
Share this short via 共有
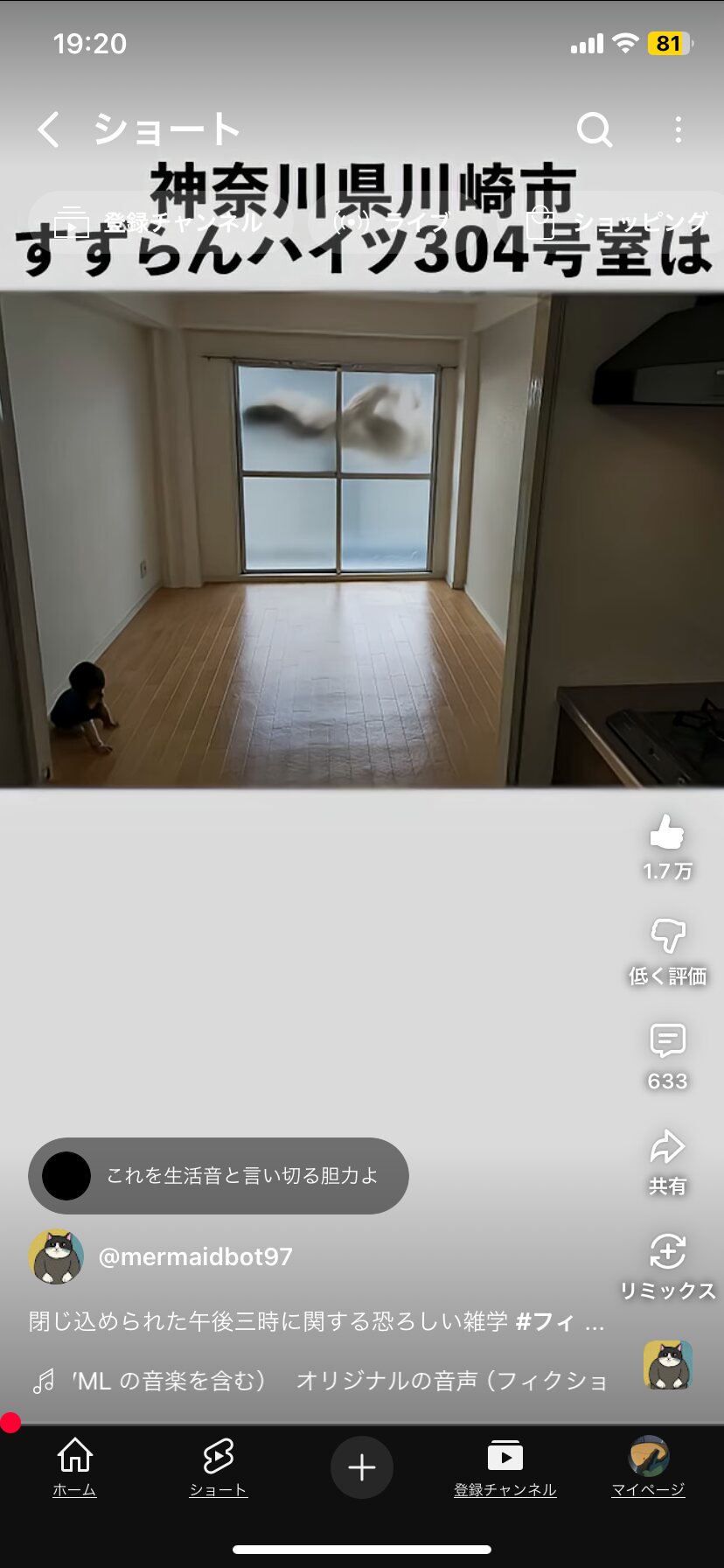(x=667, y=1148)
